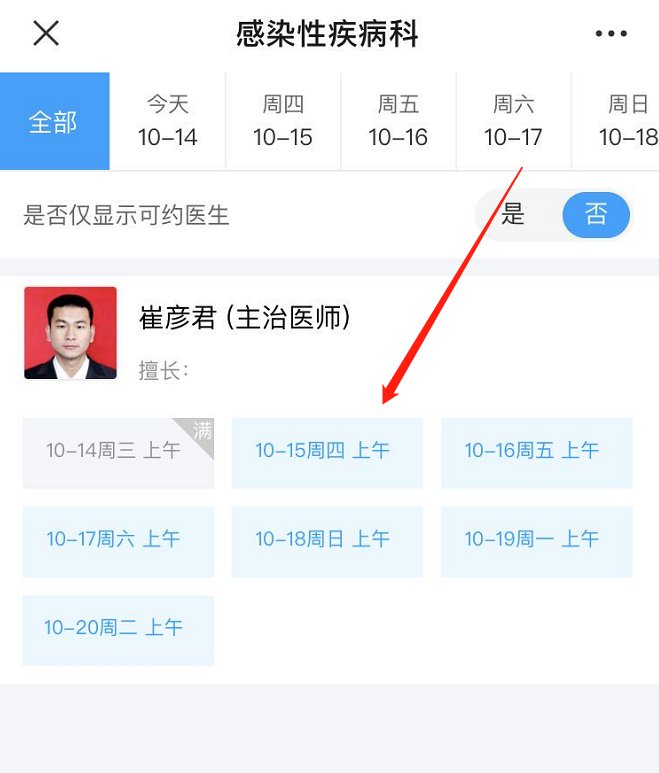Image resolution: width=659 pixels, height=773 pixels.
Task: Switch to the 全部 date tab
Action: 54,121
